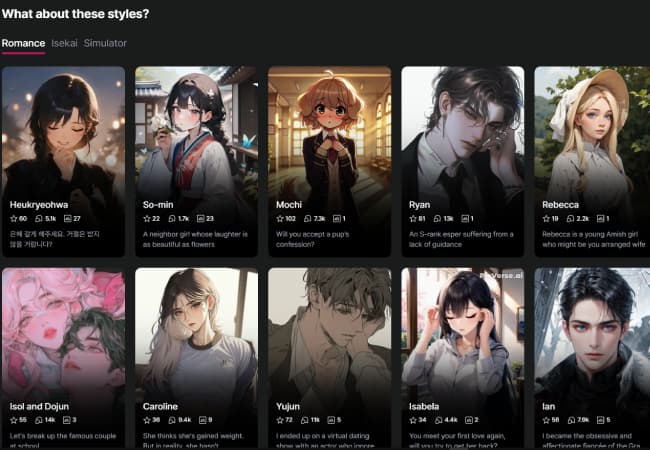The width and height of the screenshot is (650, 450).
Task: Switch to the Isekai tab
Action: click(64, 44)
